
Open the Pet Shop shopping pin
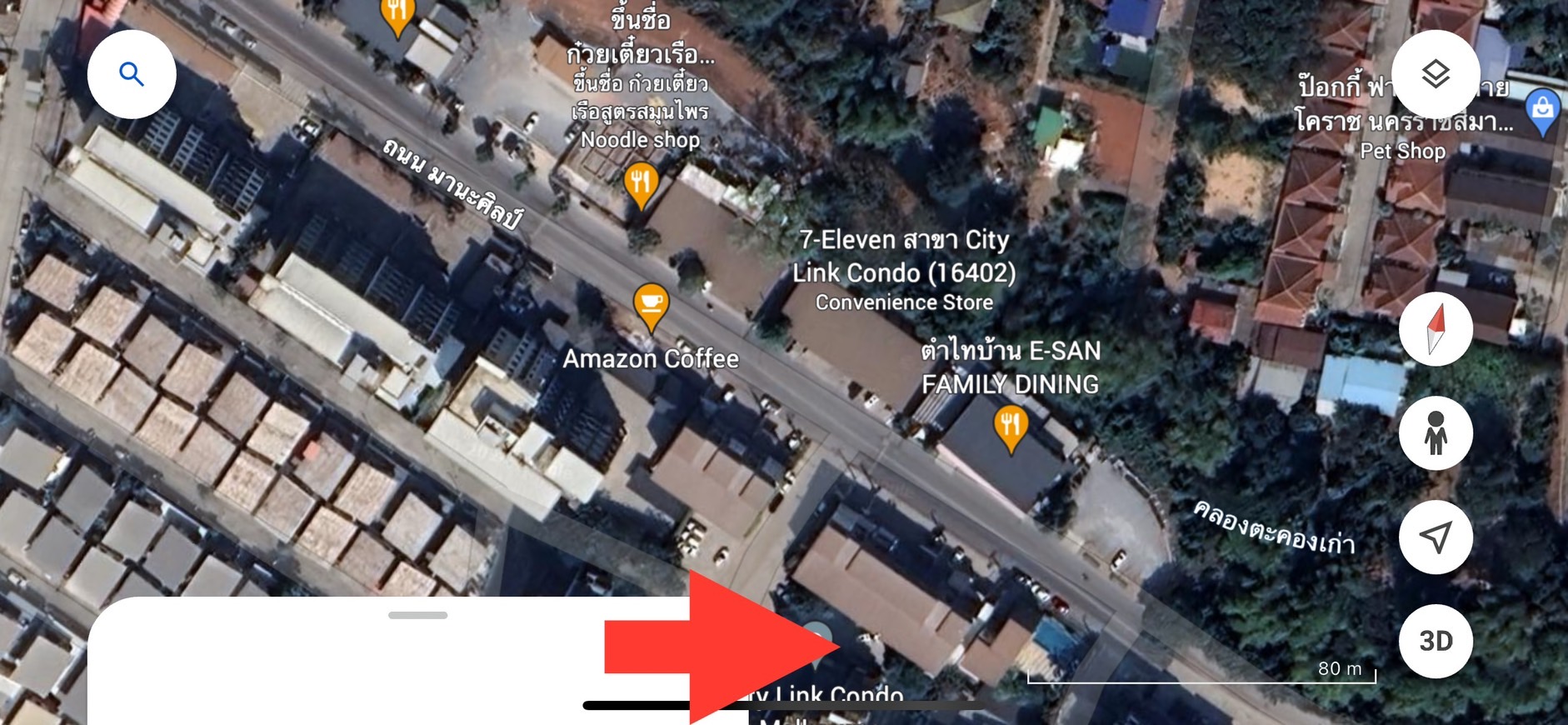point(1542,110)
